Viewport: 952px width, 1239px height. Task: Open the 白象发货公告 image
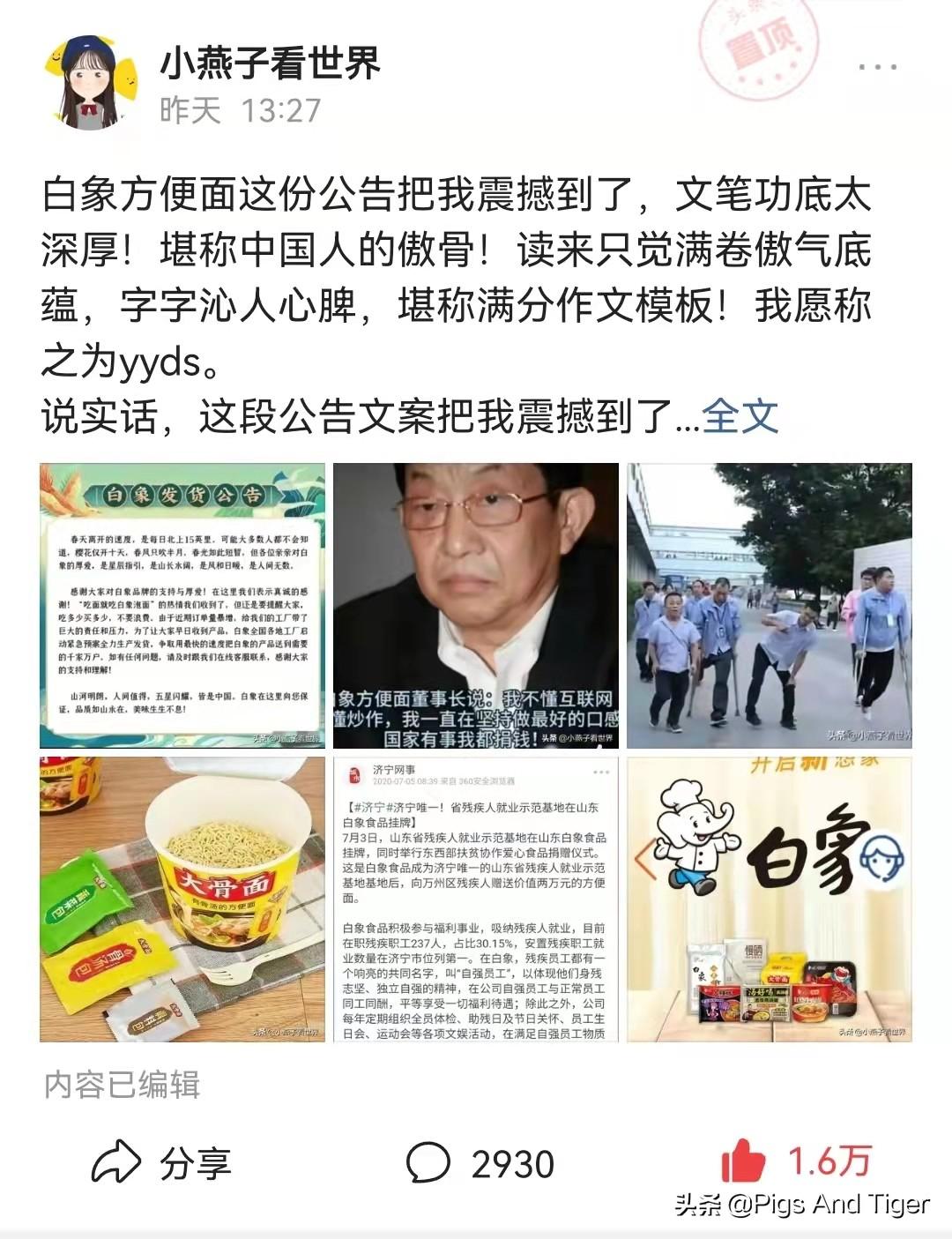(x=182, y=605)
